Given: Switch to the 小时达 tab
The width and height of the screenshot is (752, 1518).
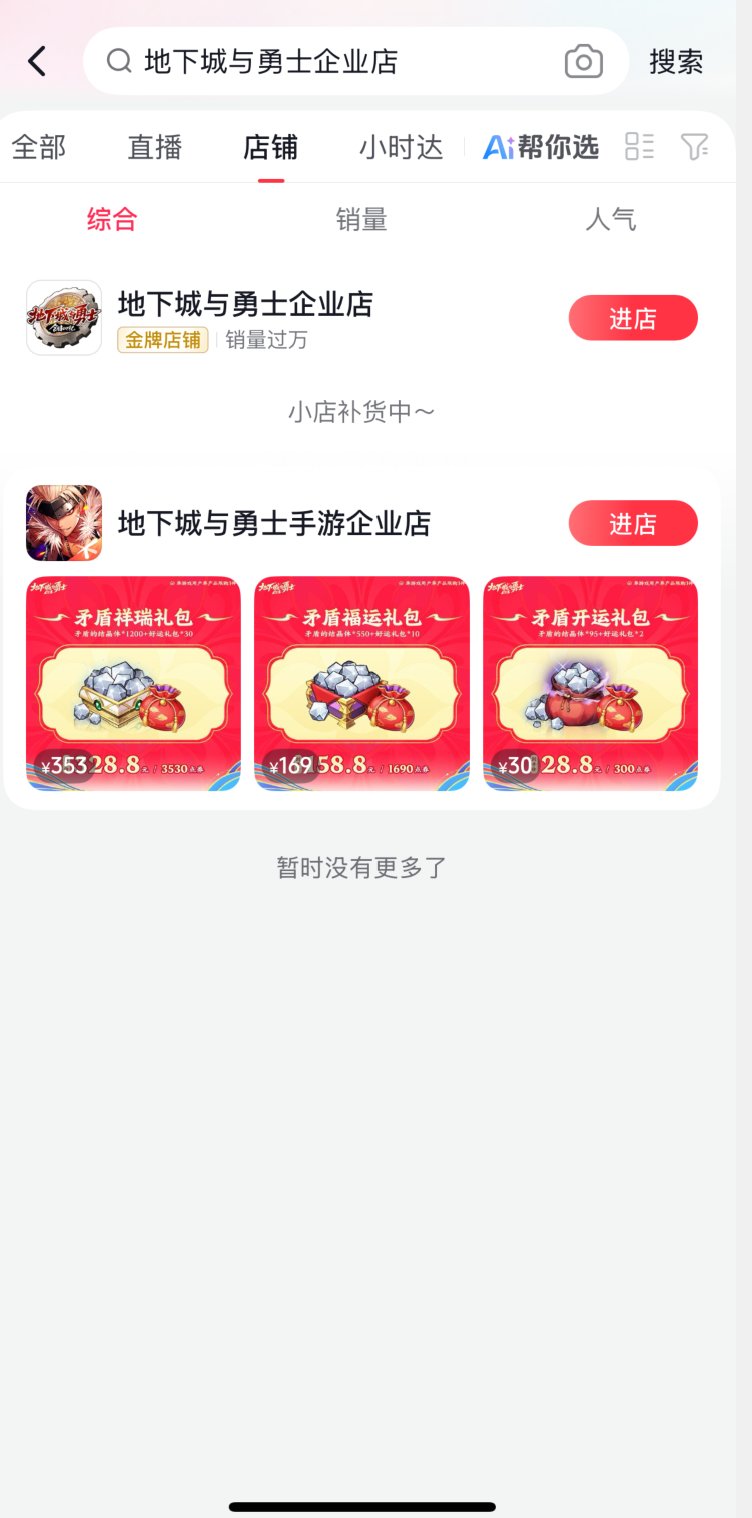Looking at the screenshot, I should (x=400, y=147).
